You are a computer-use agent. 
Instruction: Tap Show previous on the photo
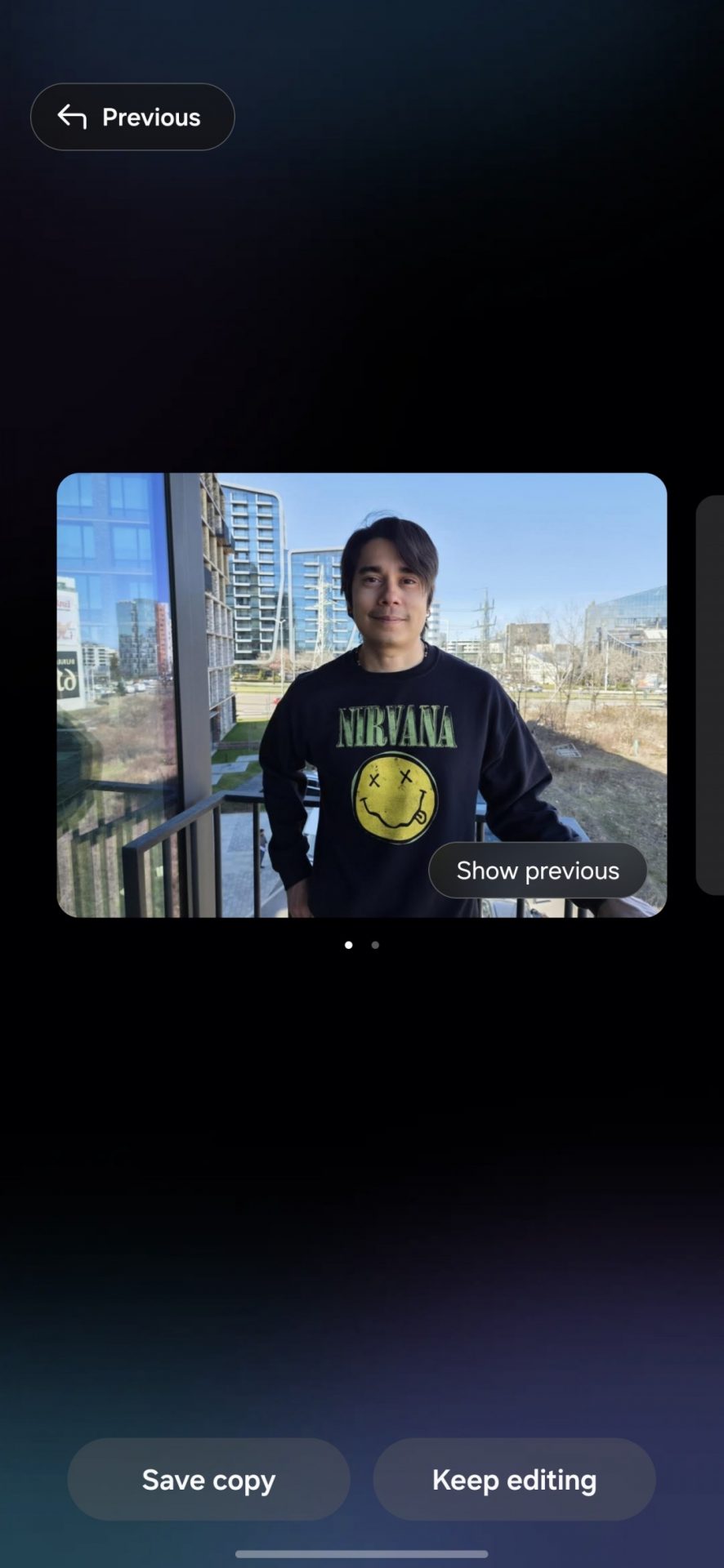[537, 871]
